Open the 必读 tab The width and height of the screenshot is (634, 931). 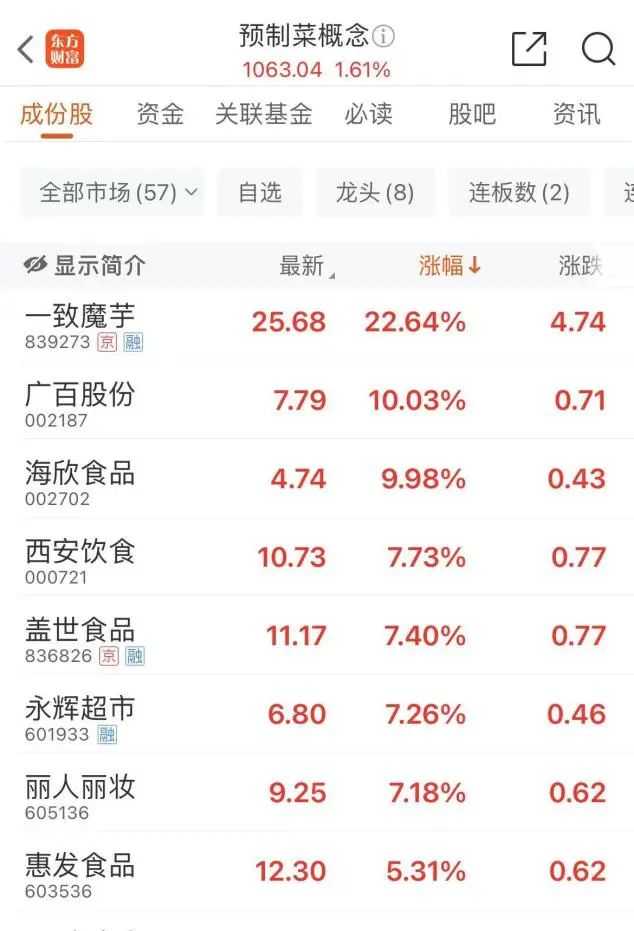pos(368,114)
